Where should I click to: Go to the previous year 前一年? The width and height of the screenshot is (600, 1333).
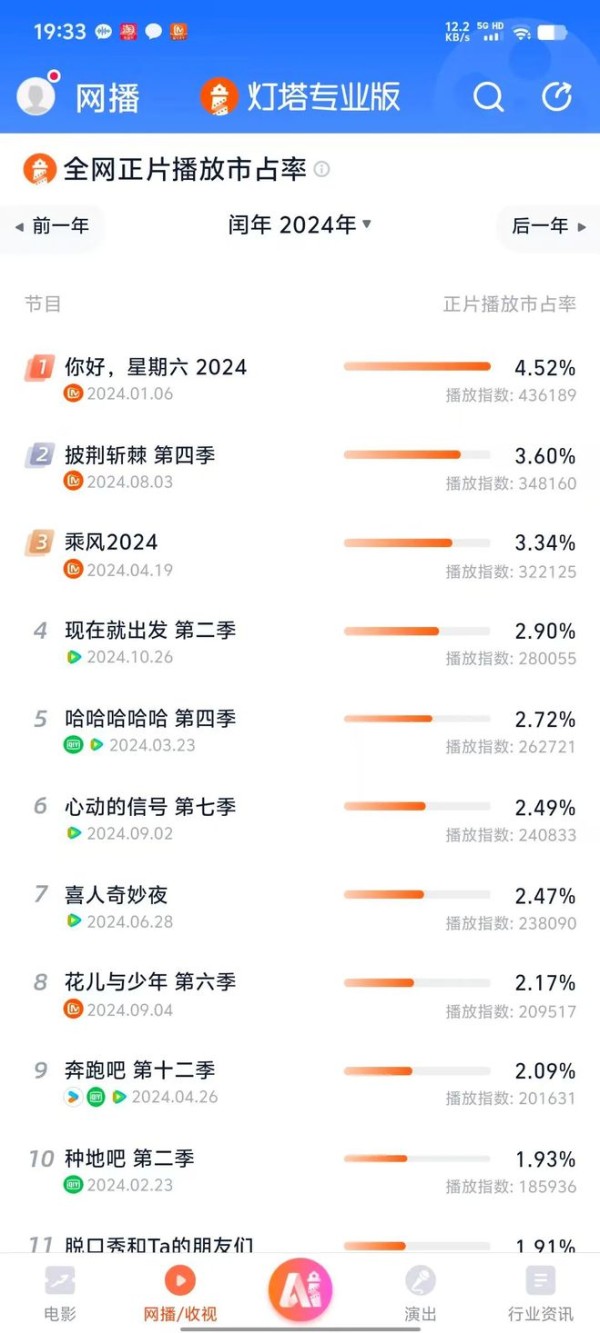point(52,226)
